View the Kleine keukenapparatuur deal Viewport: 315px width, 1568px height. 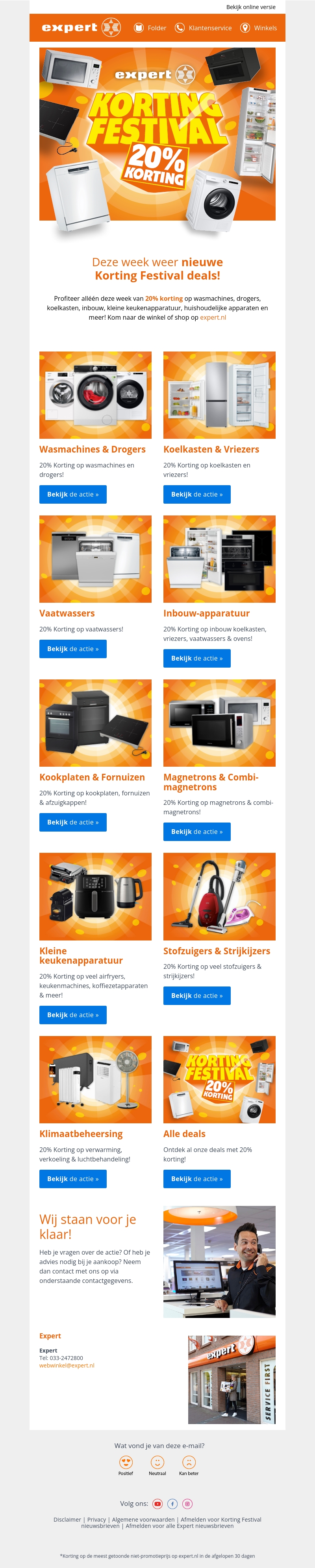click(73, 1015)
